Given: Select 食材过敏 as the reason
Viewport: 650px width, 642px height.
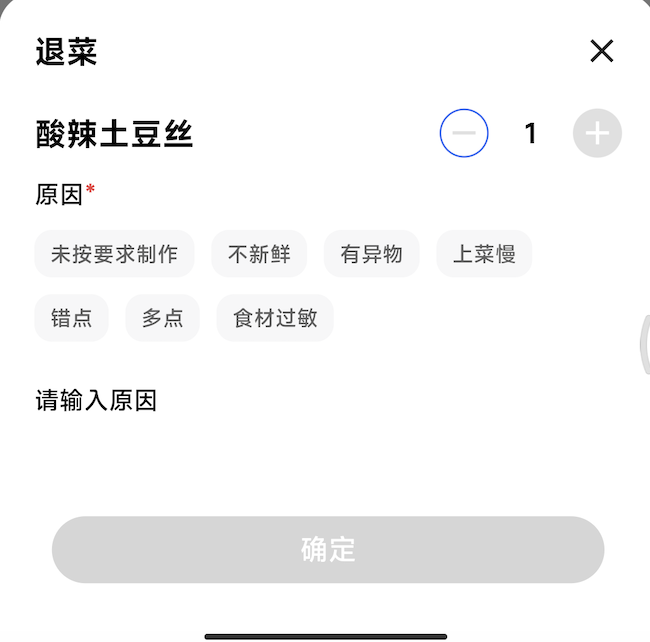Looking at the screenshot, I should (275, 318).
